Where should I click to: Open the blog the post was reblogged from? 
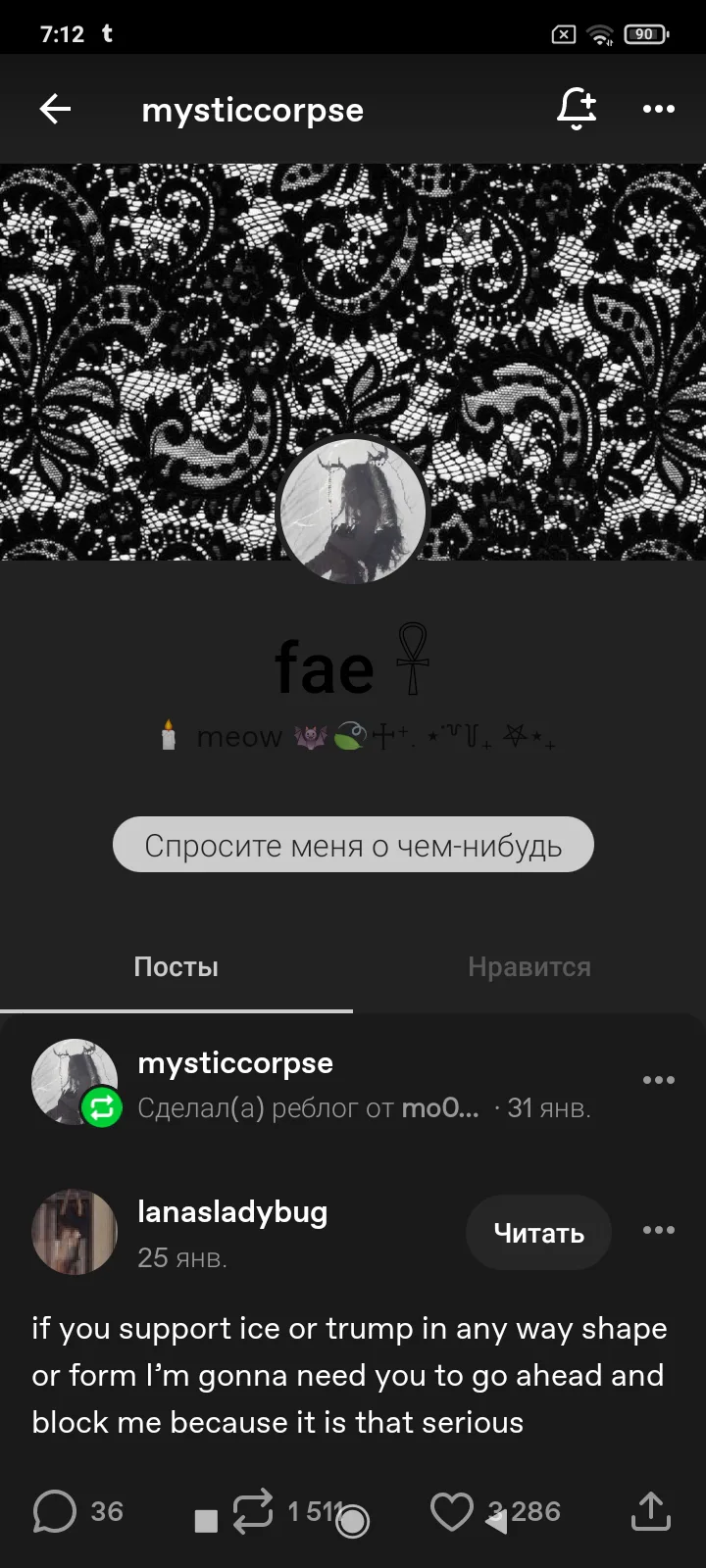440,1108
